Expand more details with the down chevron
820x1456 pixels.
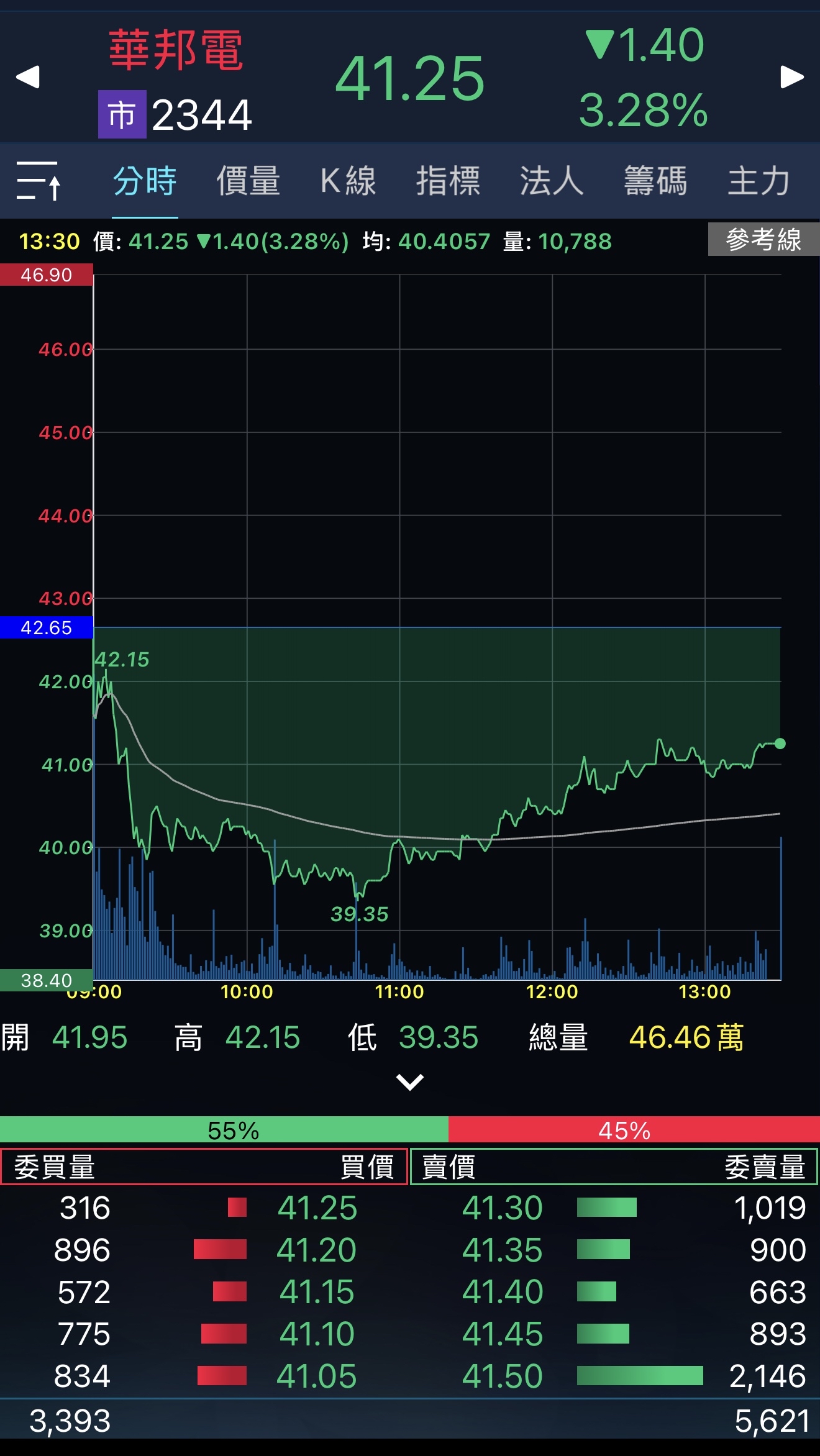point(410,1082)
